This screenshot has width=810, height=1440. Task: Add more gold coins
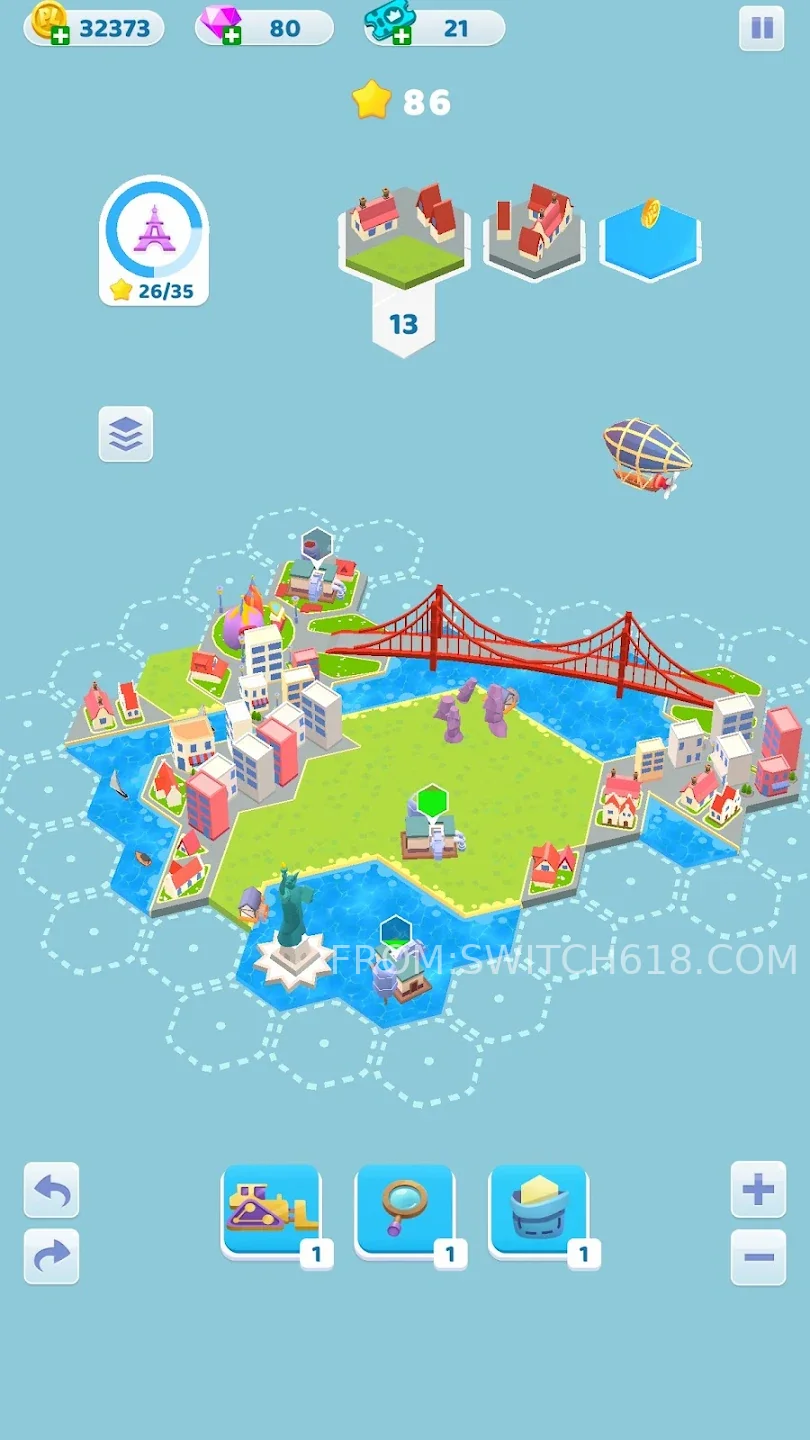[59, 37]
